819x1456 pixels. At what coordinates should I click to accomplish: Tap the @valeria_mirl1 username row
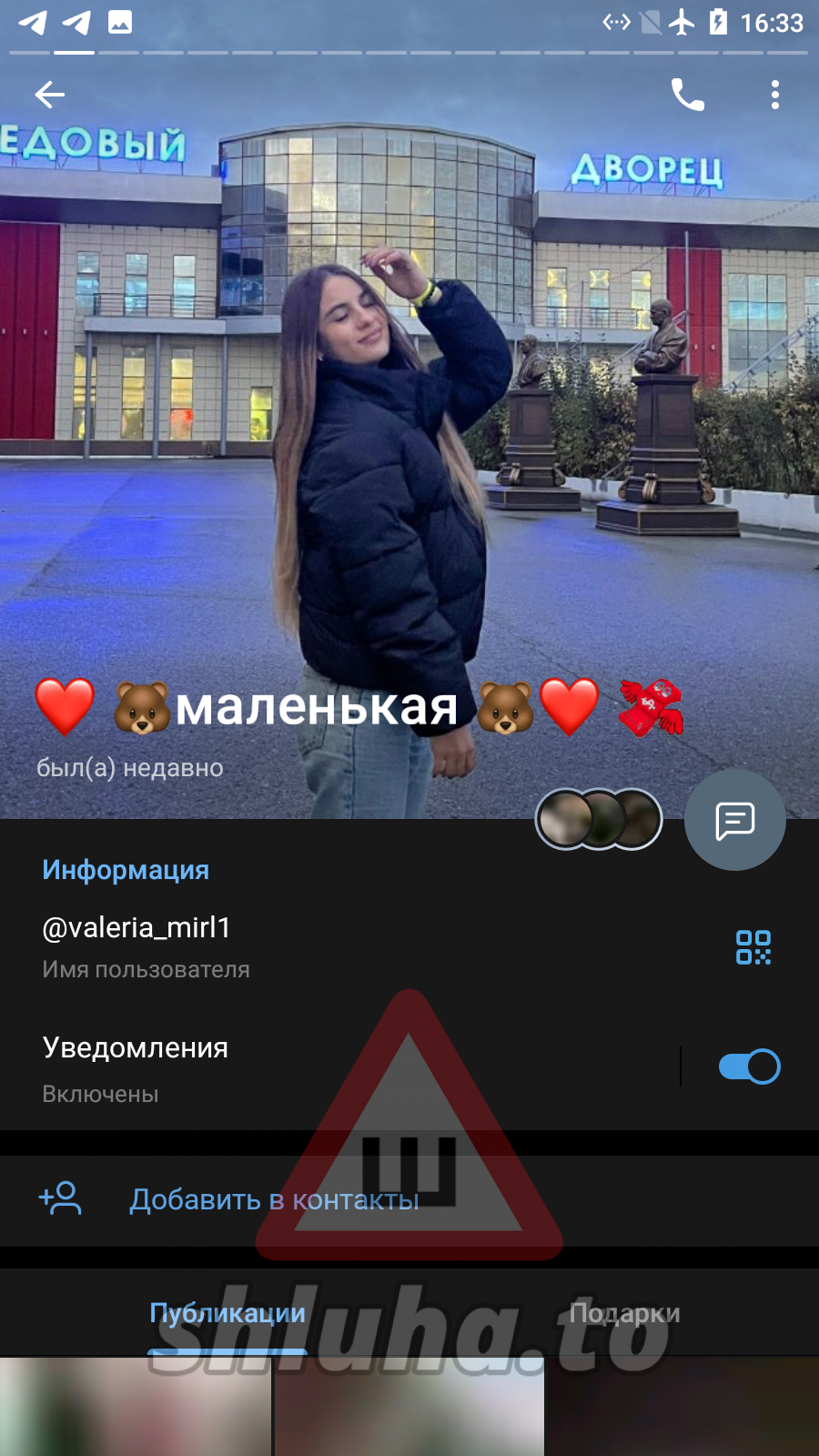(273, 945)
